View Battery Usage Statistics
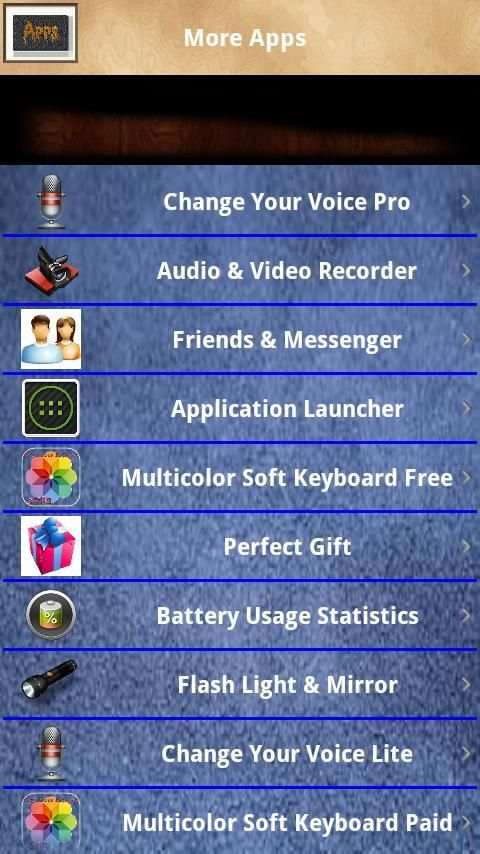The width and height of the screenshot is (480, 854). click(240, 615)
